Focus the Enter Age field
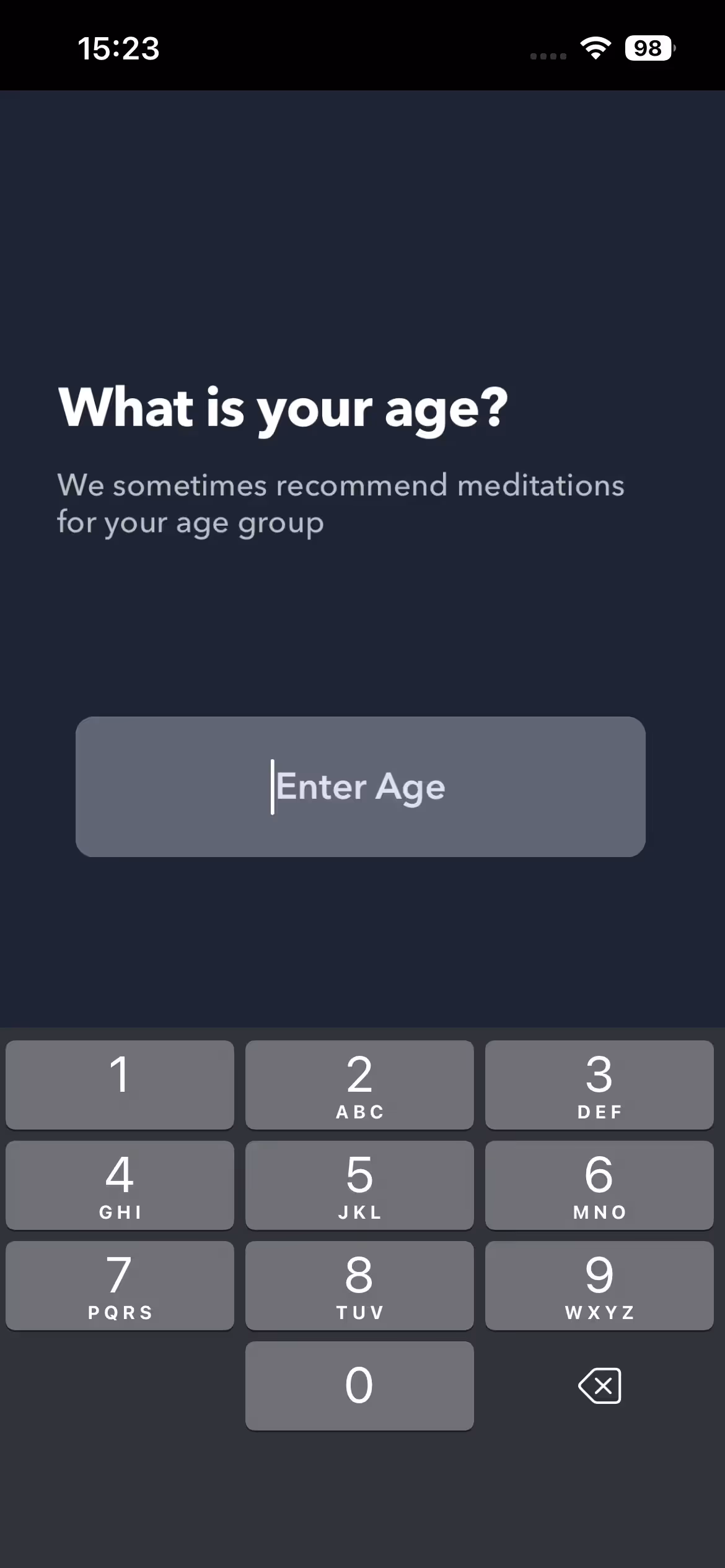 click(360, 786)
